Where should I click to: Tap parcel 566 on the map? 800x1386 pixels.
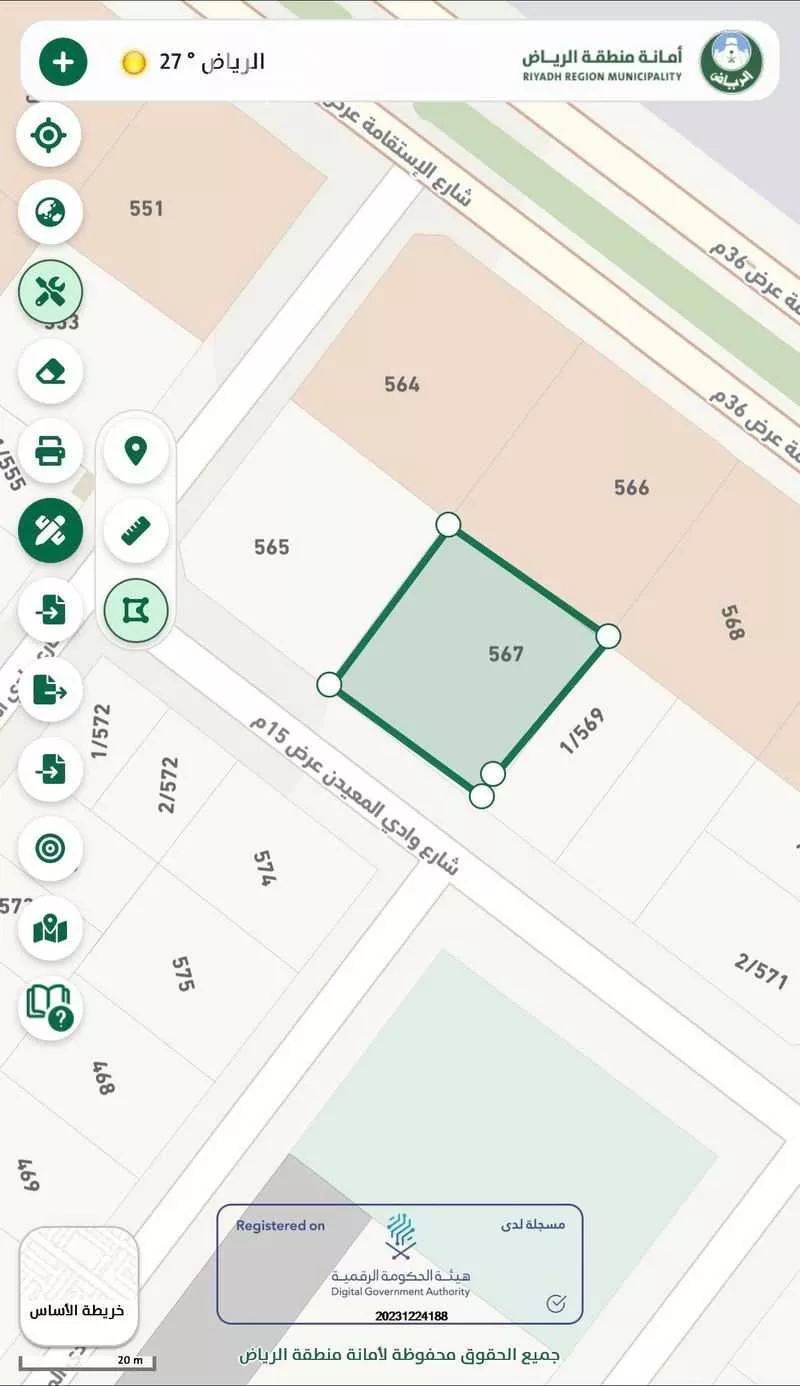coord(631,487)
